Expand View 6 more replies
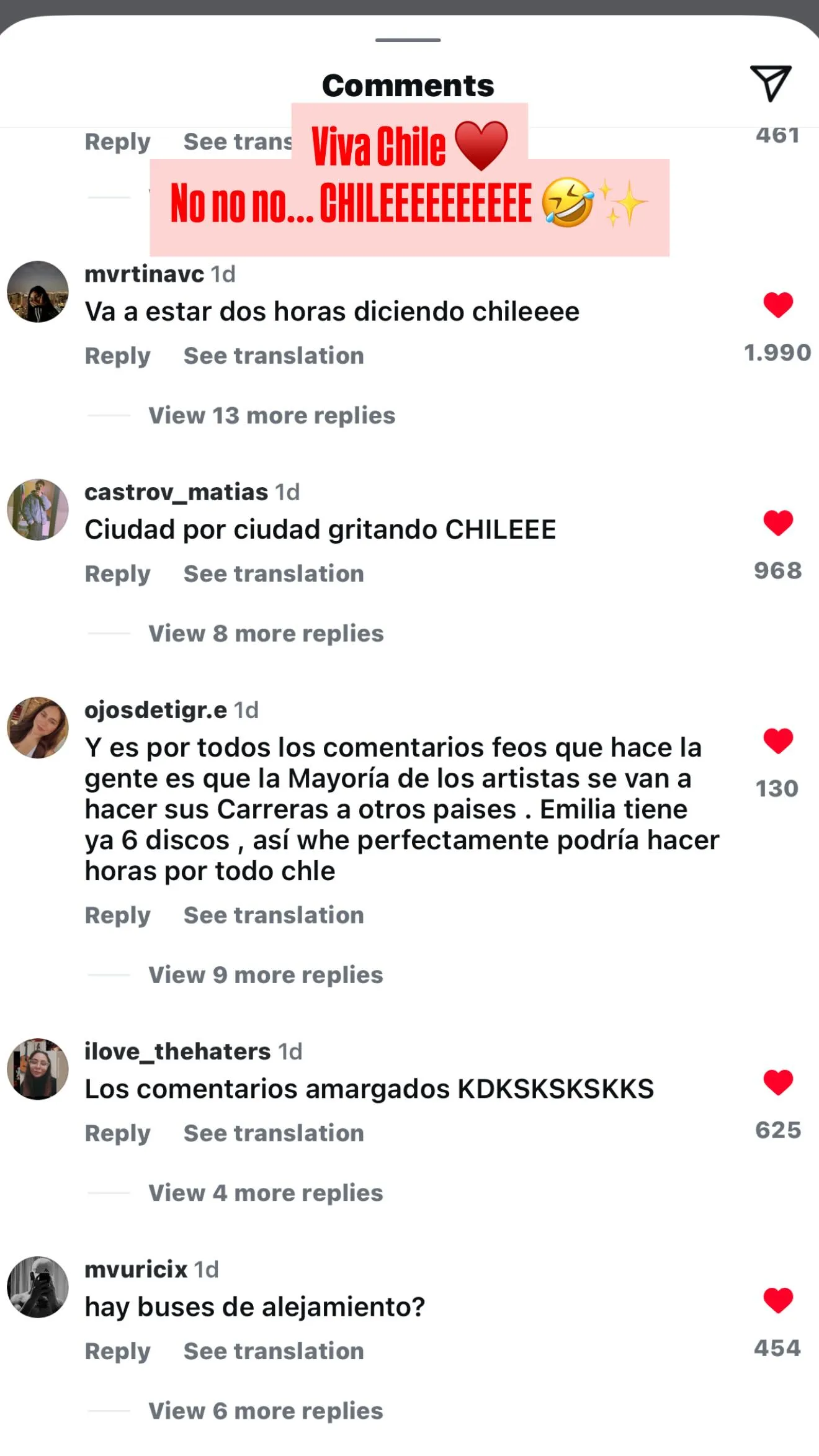 click(x=266, y=1411)
